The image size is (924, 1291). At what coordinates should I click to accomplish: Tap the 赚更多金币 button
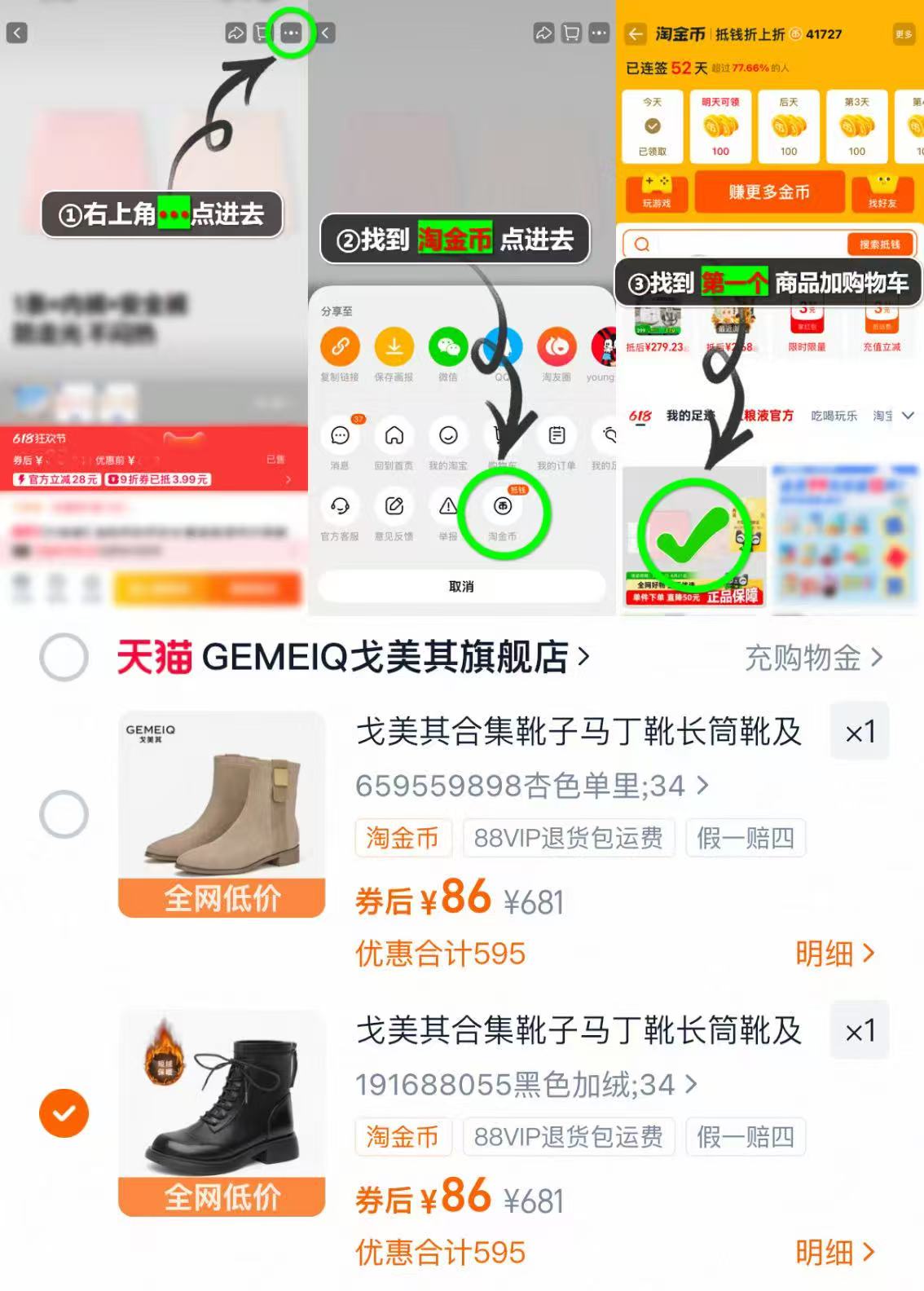tap(769, 192)
